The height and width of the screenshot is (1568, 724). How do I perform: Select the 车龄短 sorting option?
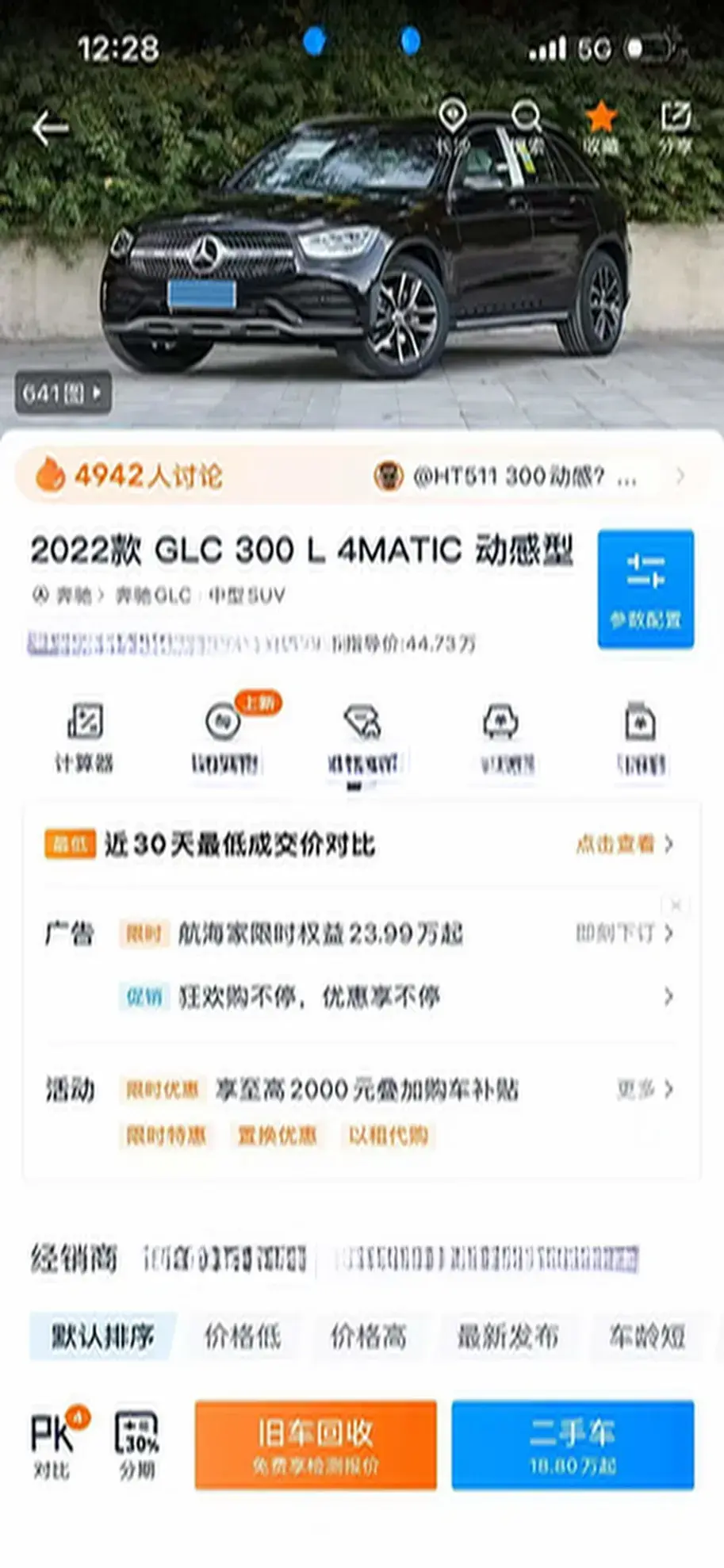[647, 1337]
